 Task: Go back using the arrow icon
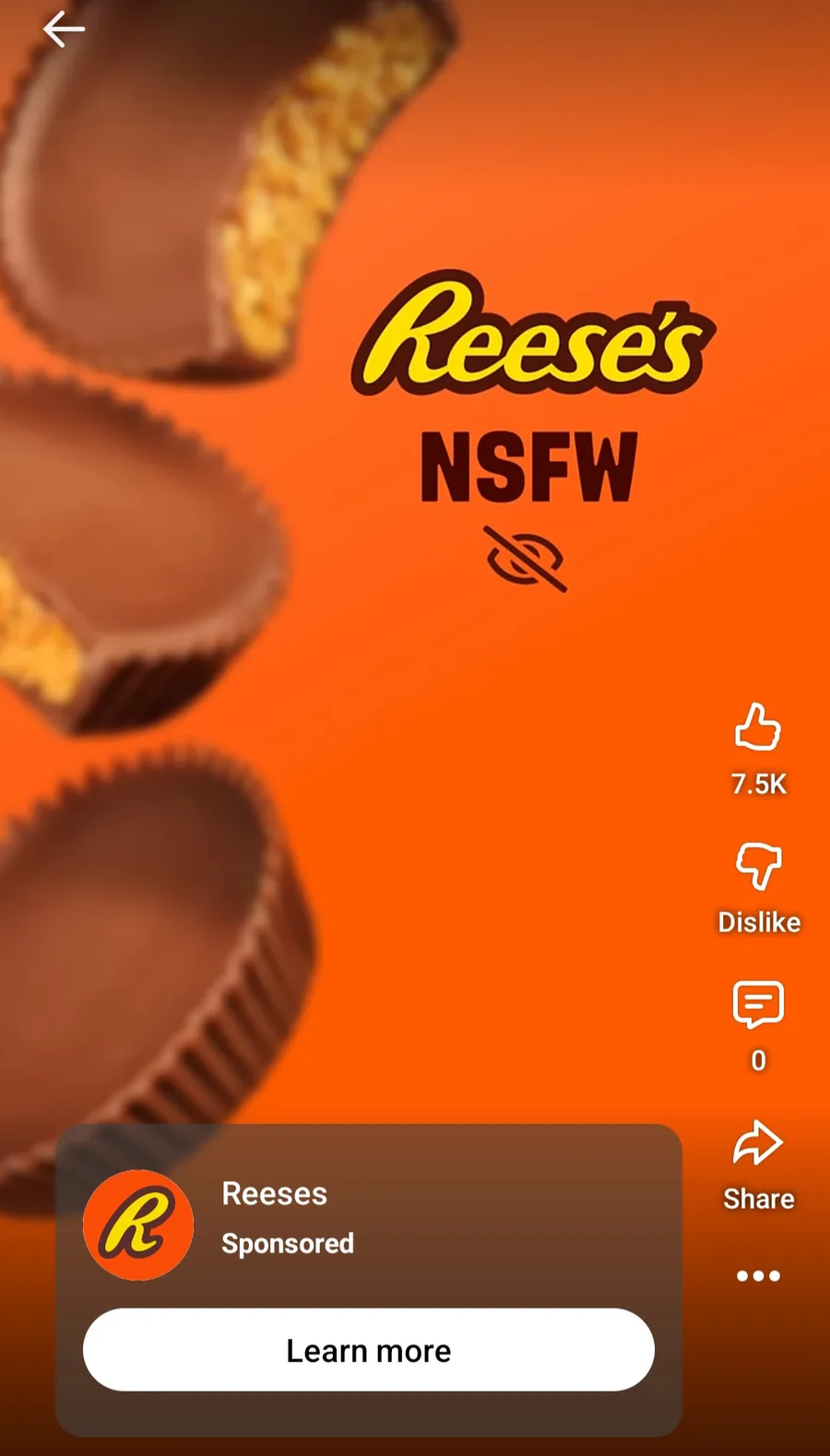tap(64, 30)
